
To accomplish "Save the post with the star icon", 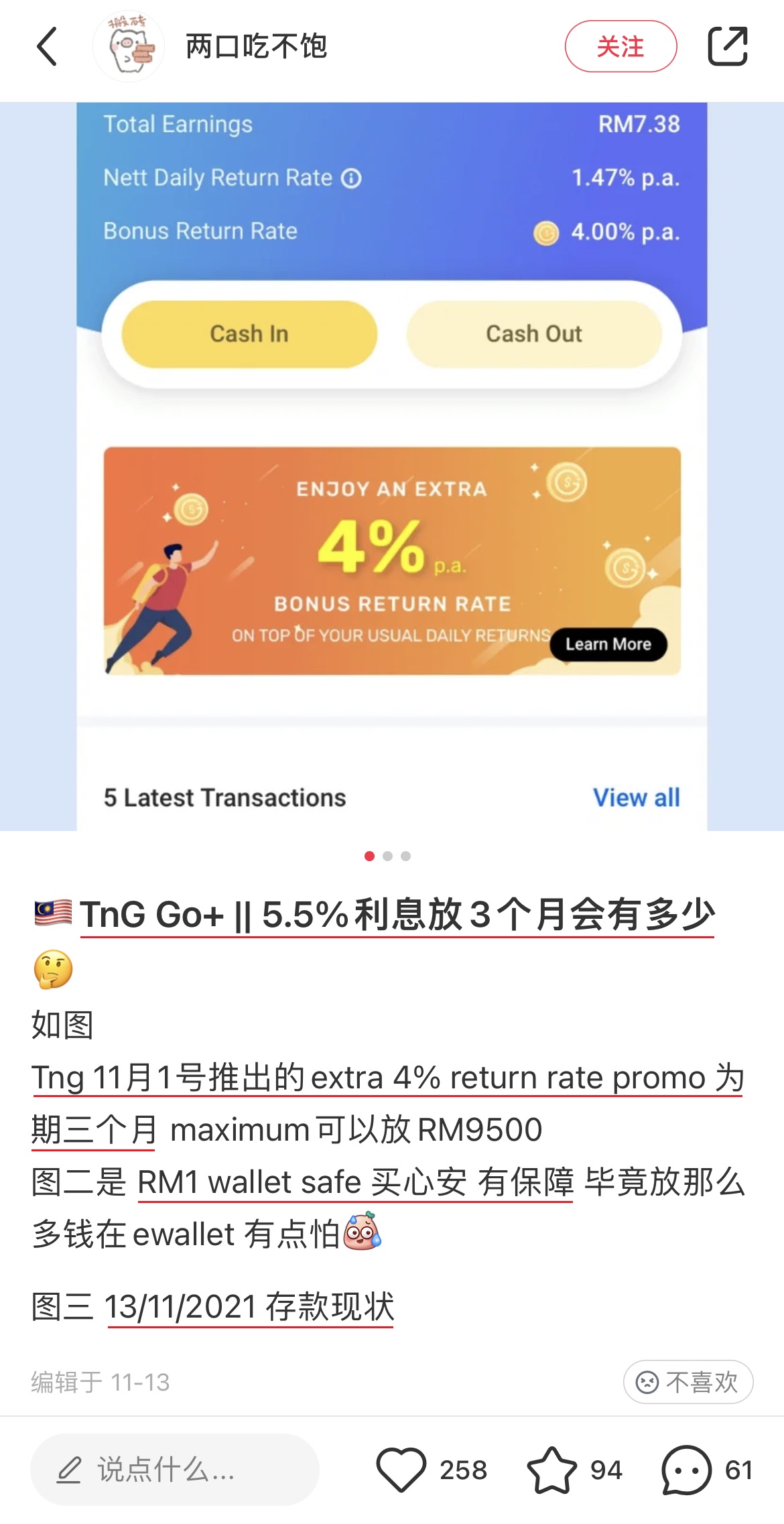I will 552,1470.
